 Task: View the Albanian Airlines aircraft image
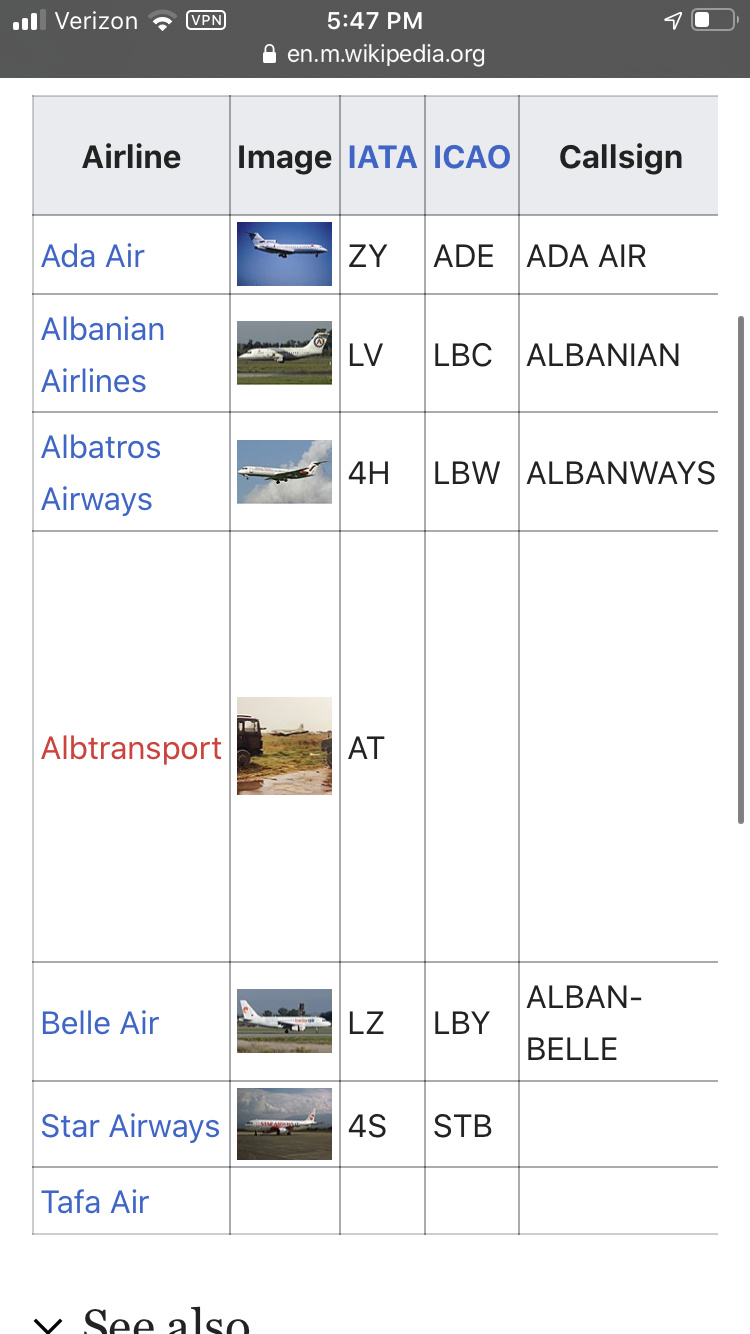[284, 355]
